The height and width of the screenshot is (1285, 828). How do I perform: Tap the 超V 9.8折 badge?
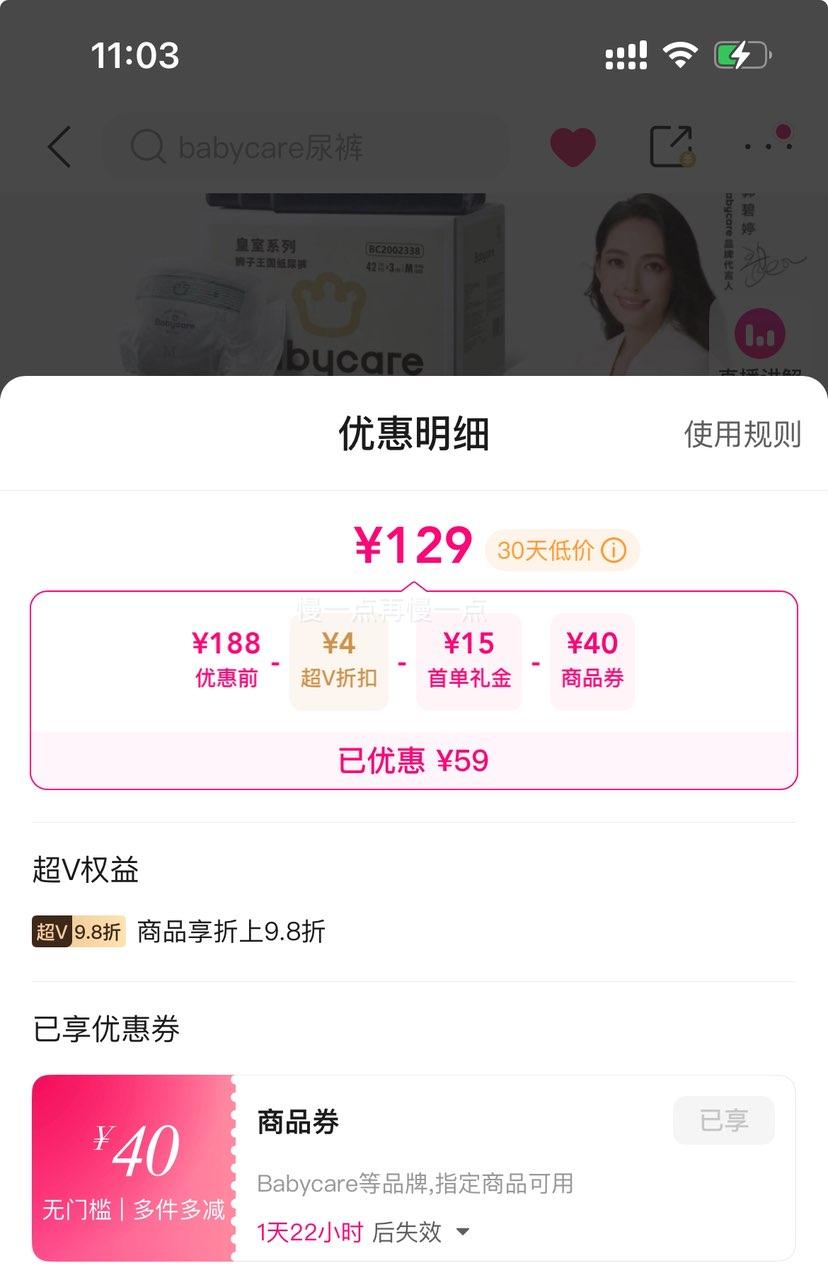[x=77, y=930]
